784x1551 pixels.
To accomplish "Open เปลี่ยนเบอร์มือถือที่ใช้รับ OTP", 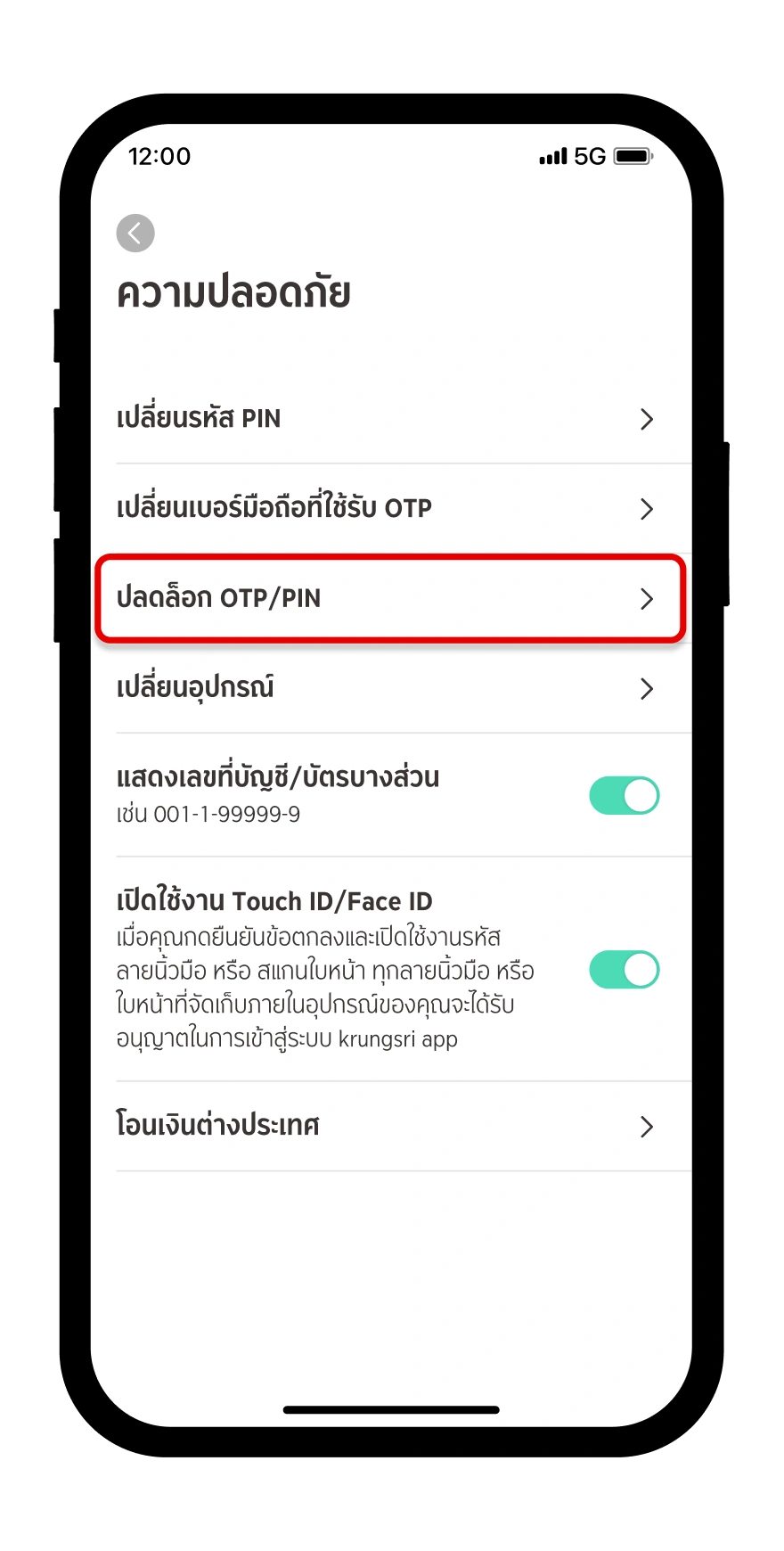I will [391, 509].
